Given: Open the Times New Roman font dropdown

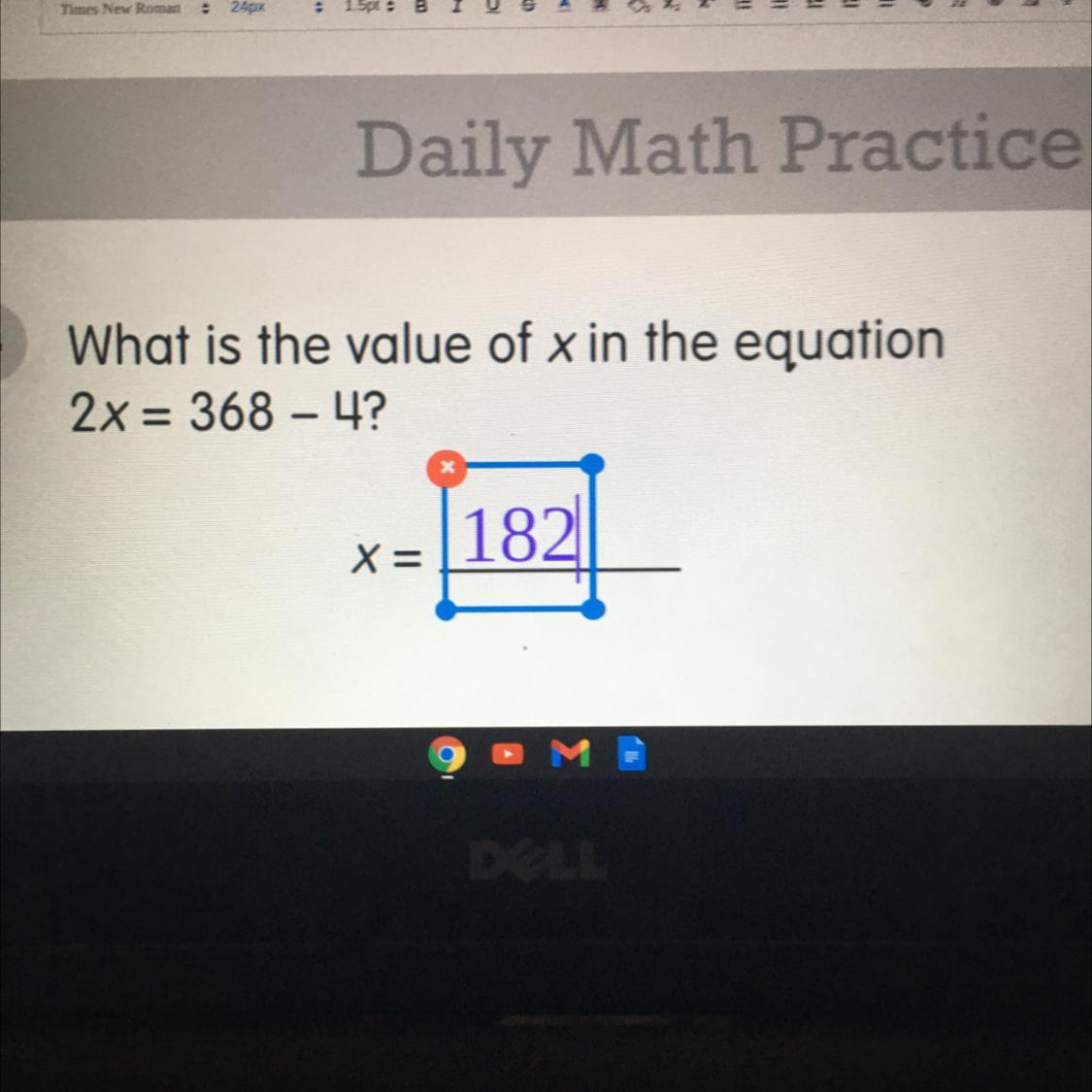Looking at the screenshot, I should point(131,9).
